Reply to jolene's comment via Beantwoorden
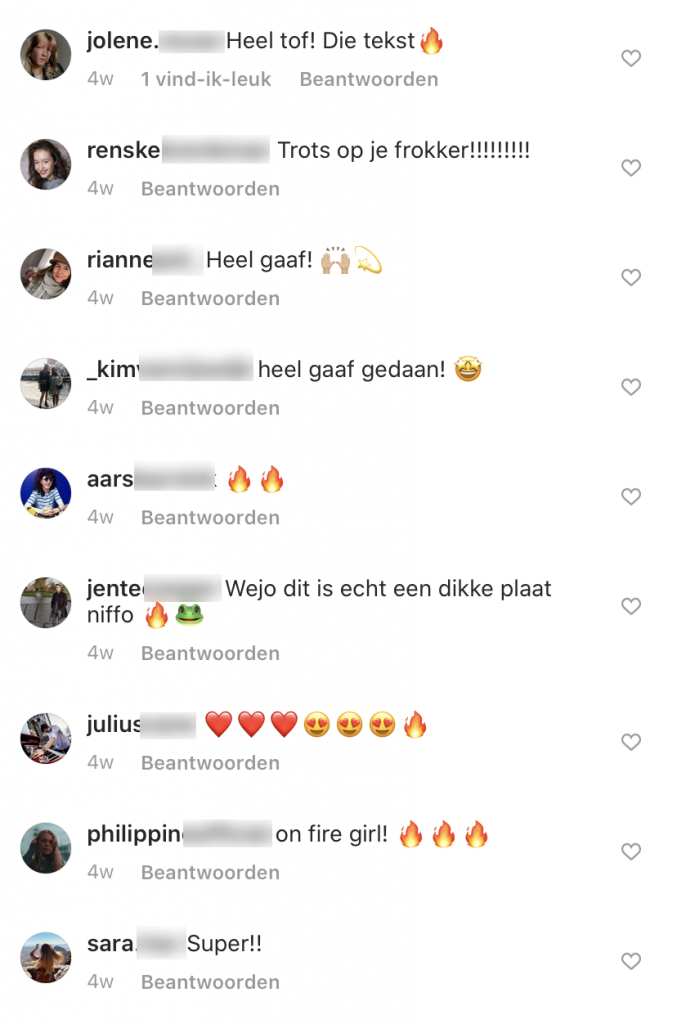This screenshot has width=677, height=1024. (368, 79)
